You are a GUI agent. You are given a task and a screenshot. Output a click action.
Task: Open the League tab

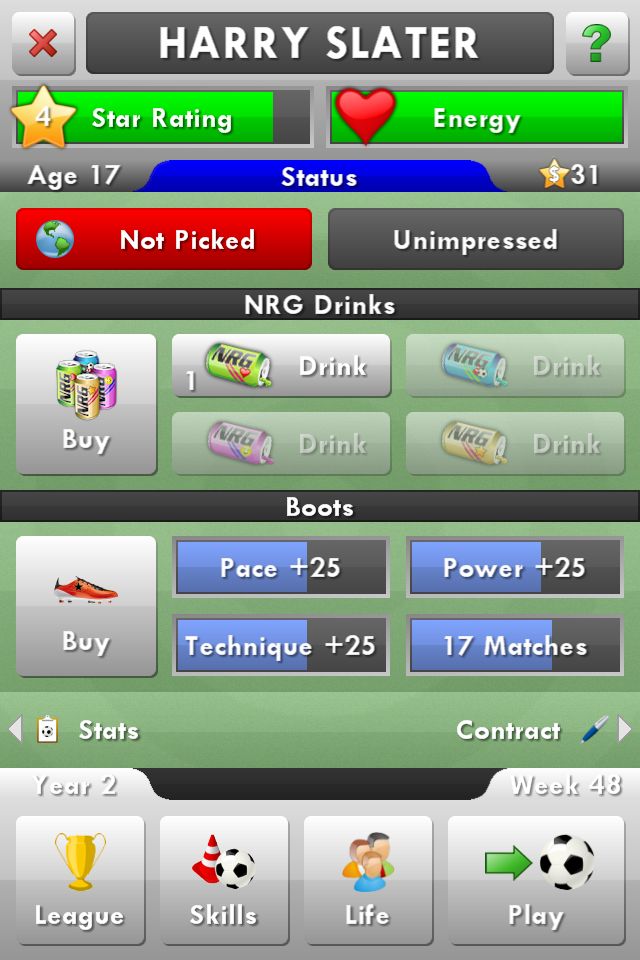tap(80, 879)
